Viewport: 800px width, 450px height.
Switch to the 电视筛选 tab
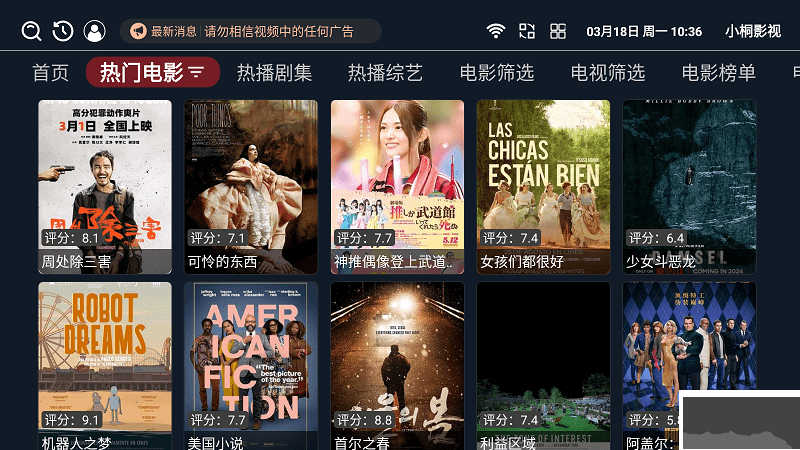coord(608,73)
